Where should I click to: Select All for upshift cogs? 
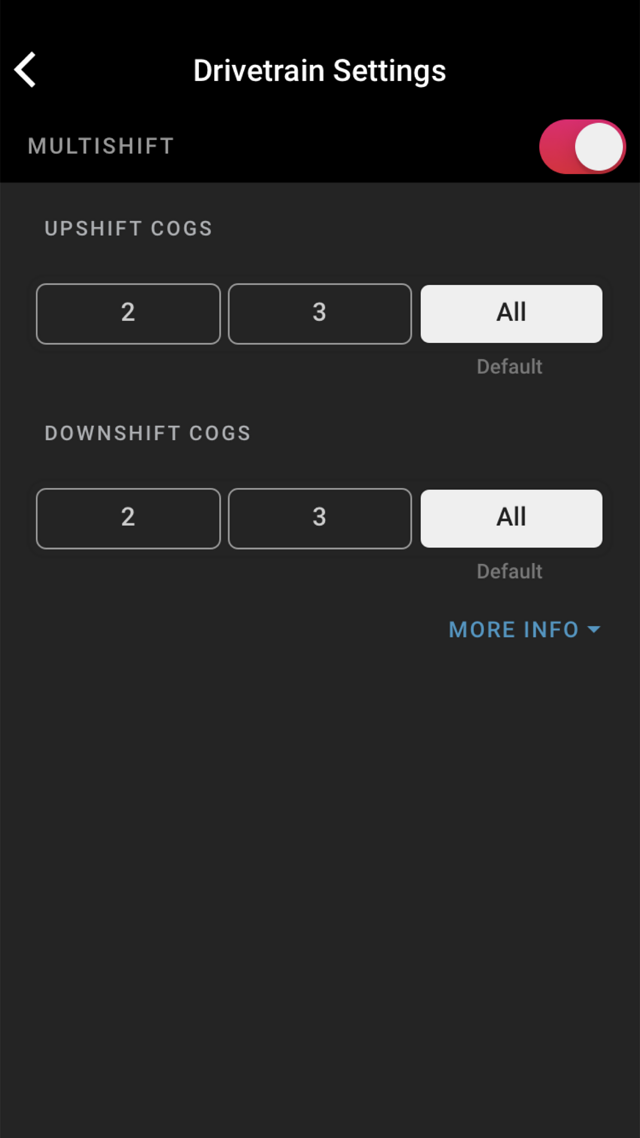coord(512,314)
